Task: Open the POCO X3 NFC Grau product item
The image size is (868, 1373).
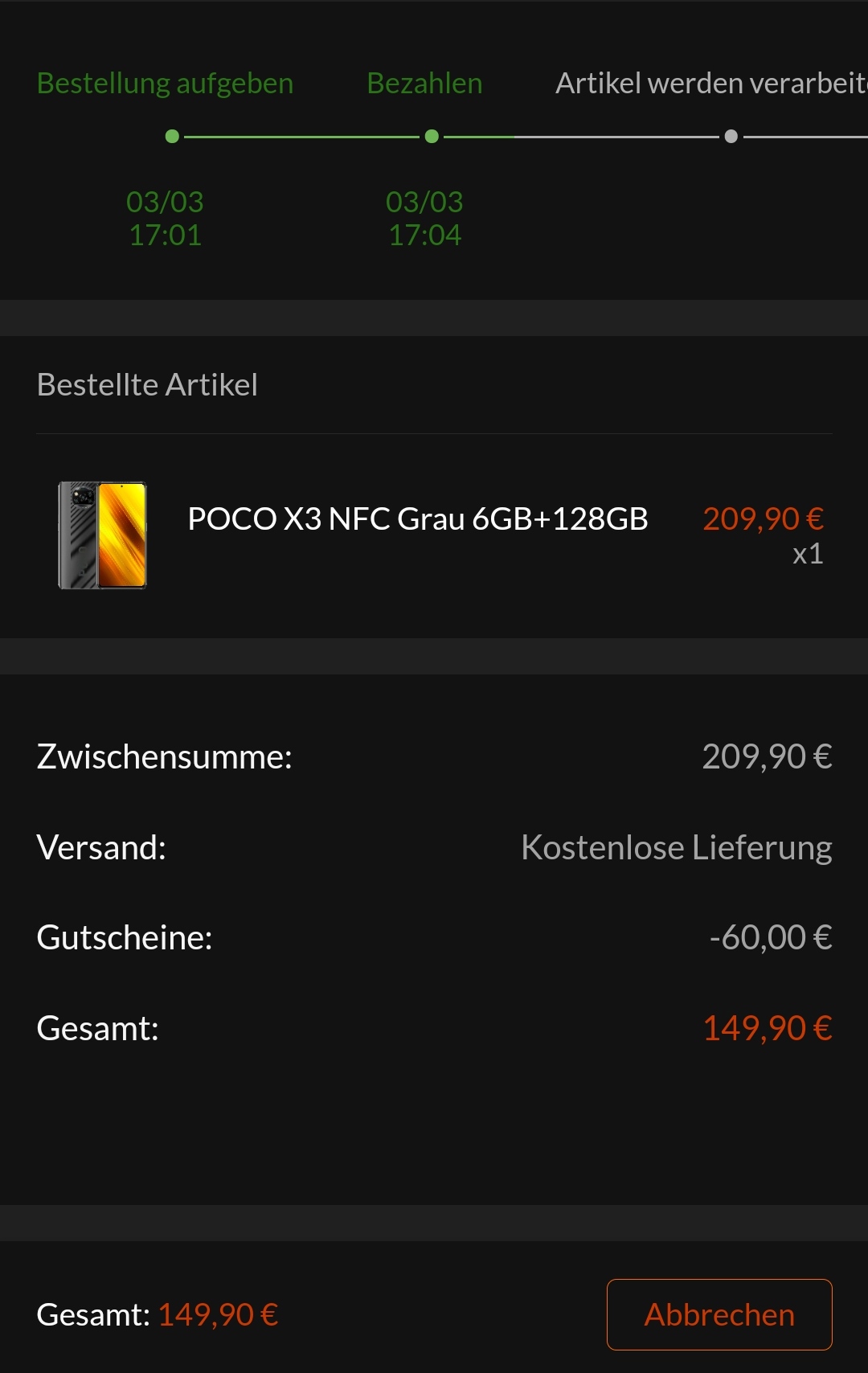Action: click(434, 535)
